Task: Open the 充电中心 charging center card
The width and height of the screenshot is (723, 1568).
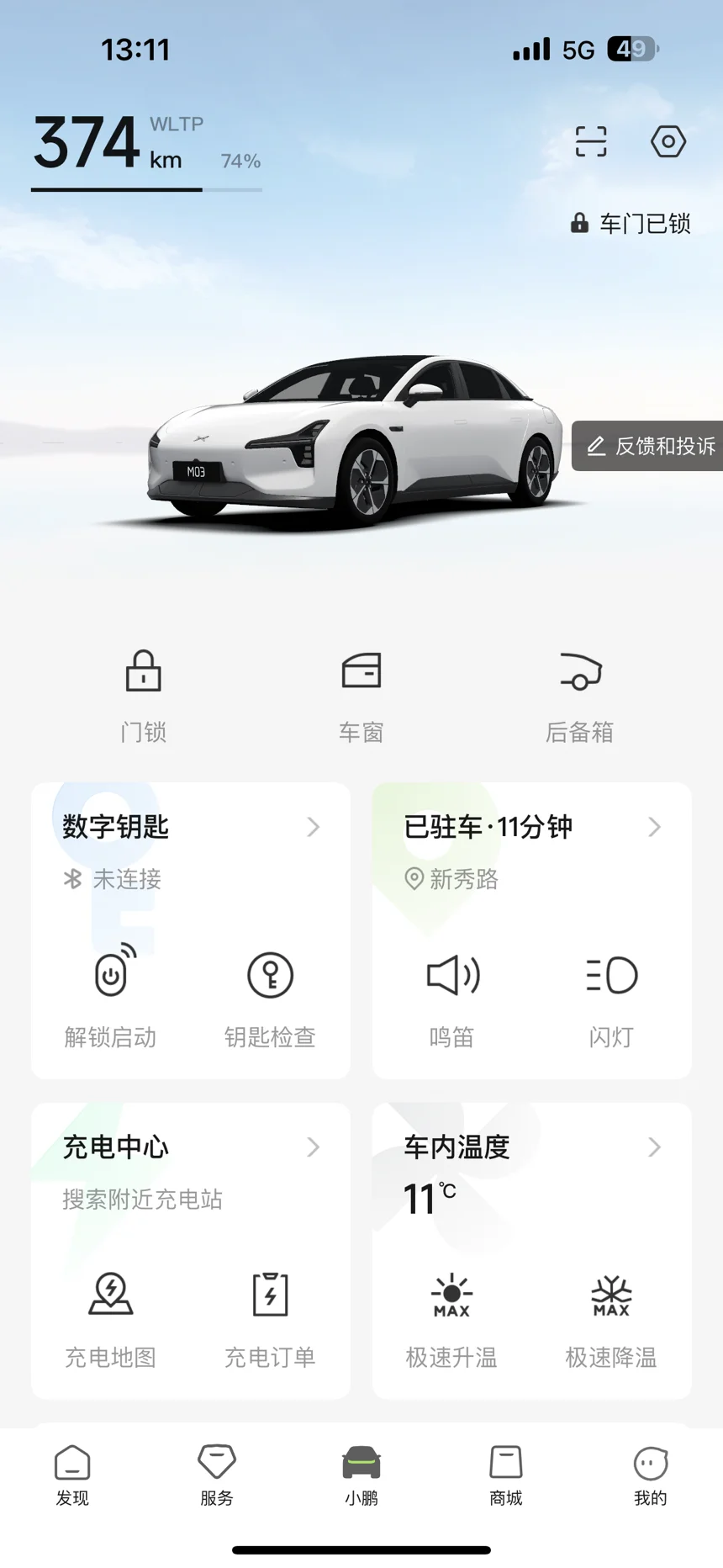Action: point(190,1147)
